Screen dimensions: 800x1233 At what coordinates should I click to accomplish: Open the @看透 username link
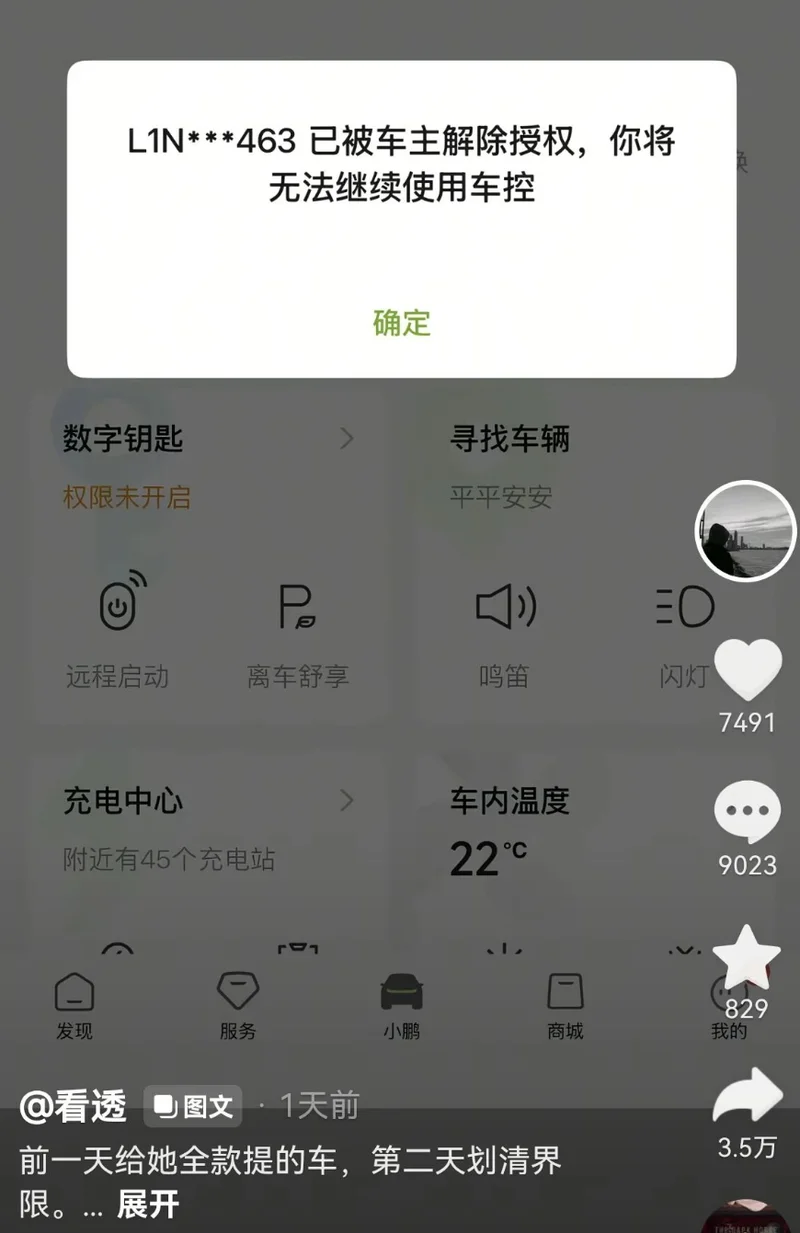74,1106
